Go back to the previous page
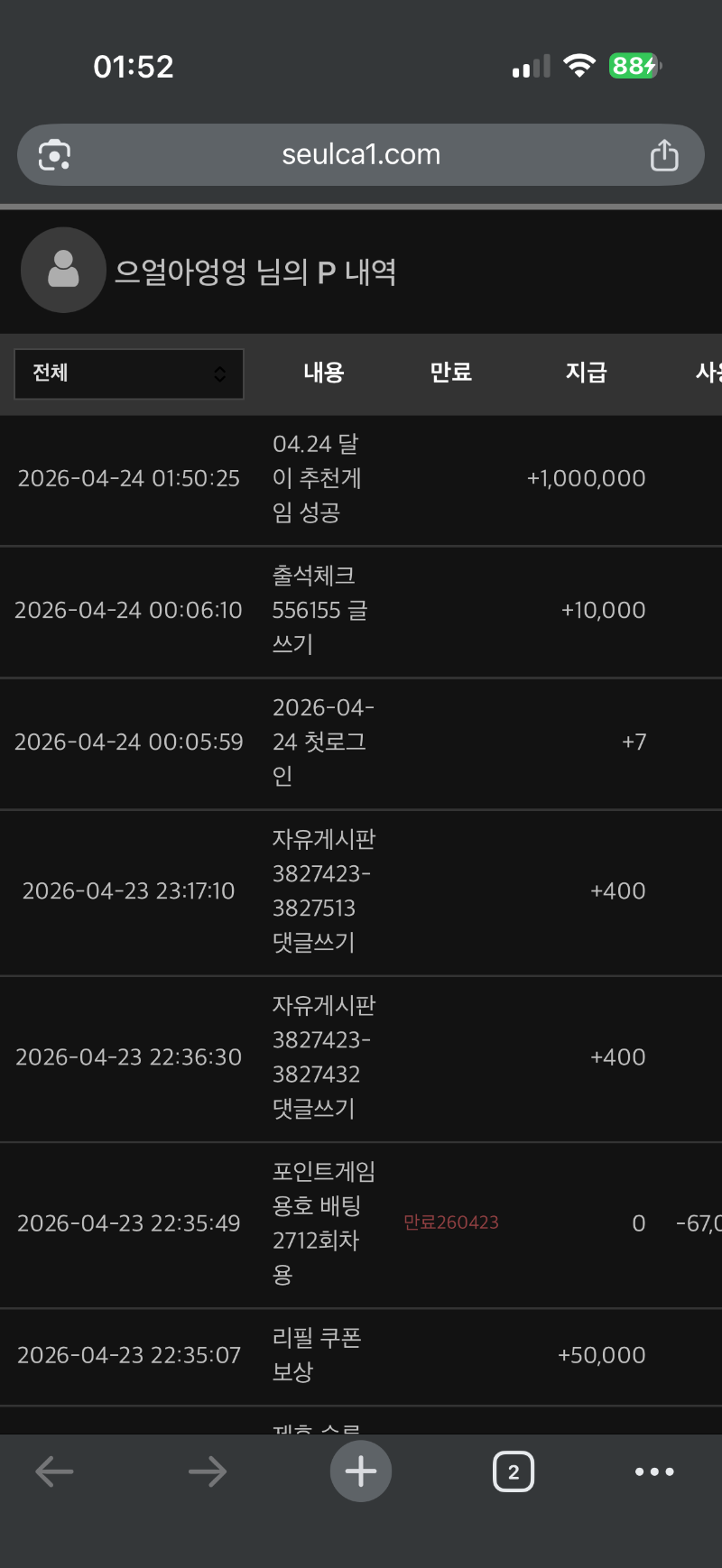Screen dimensions: 722x1568 pyautogui.click(x=54, y=1471)
